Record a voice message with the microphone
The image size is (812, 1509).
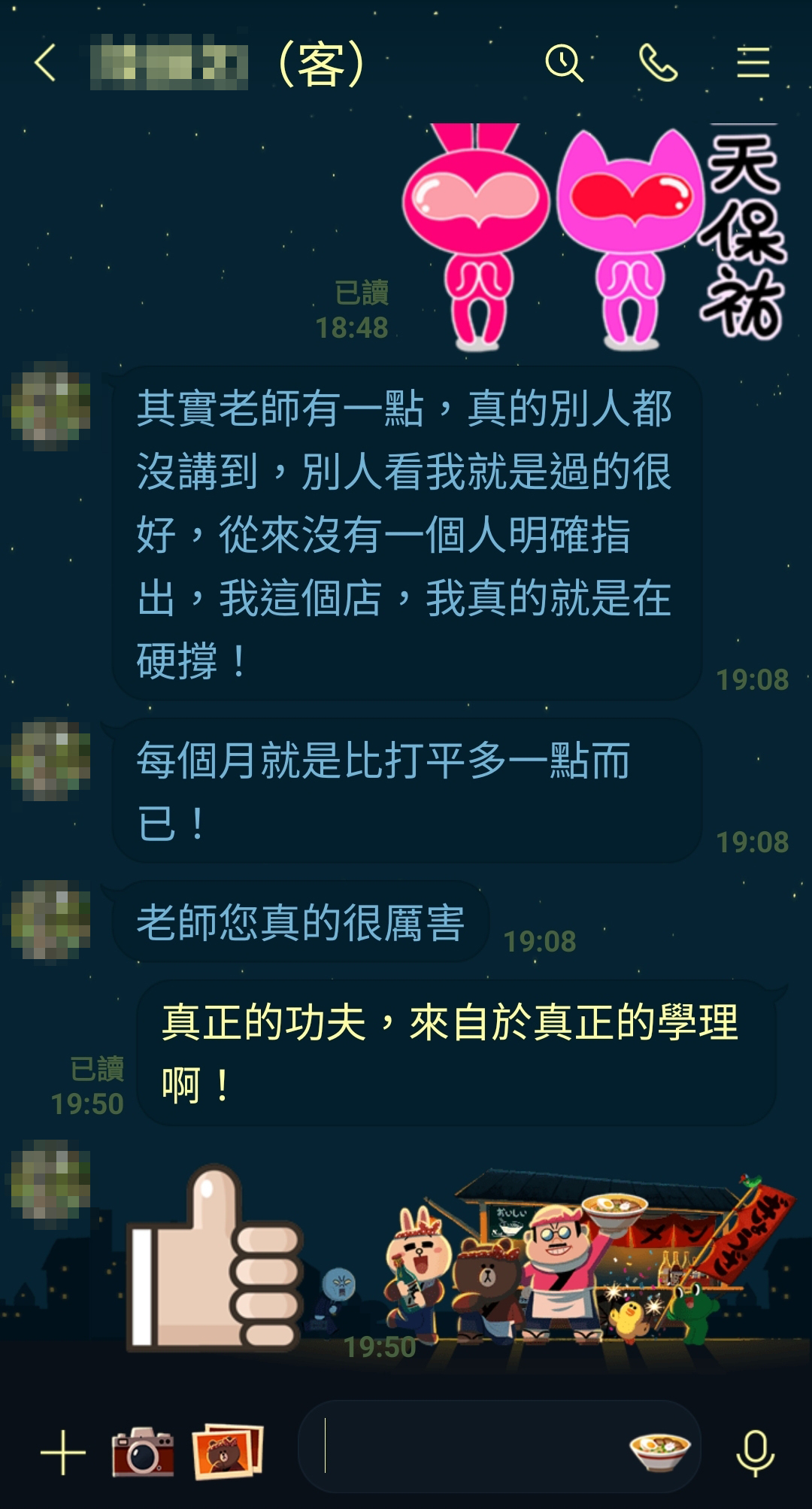pyautogui.click(x=755, y=1452)
